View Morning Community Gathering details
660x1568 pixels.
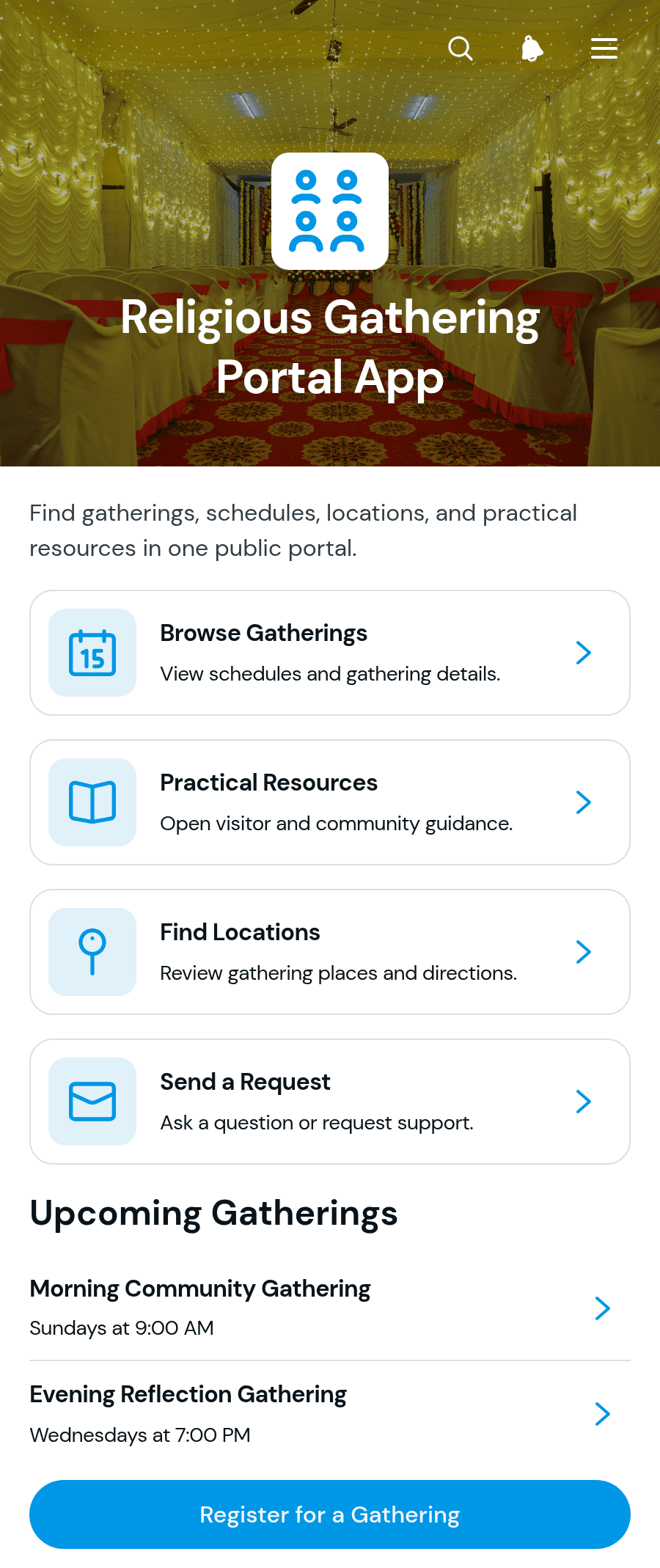(x=330, y=1308)
